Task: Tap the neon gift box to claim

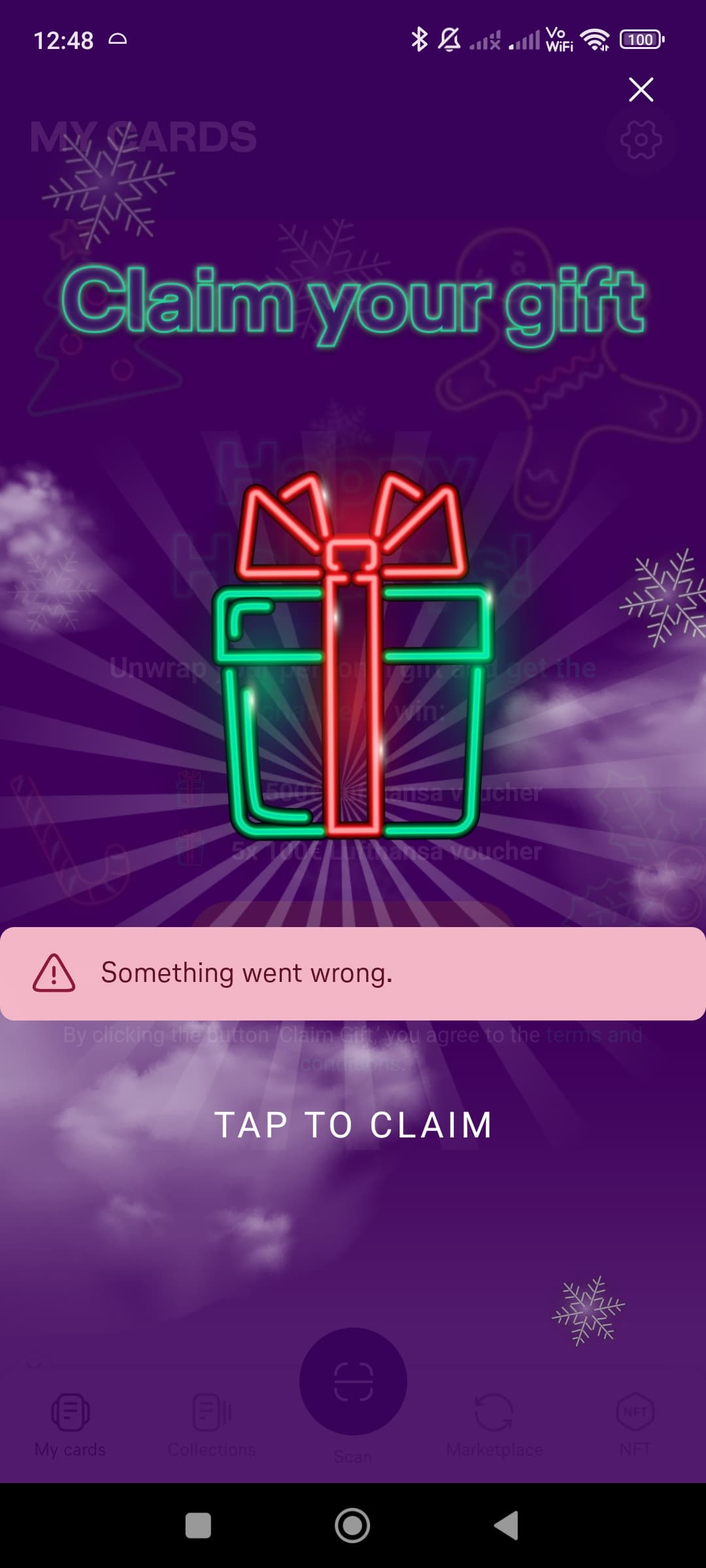Action: [353, 660]
